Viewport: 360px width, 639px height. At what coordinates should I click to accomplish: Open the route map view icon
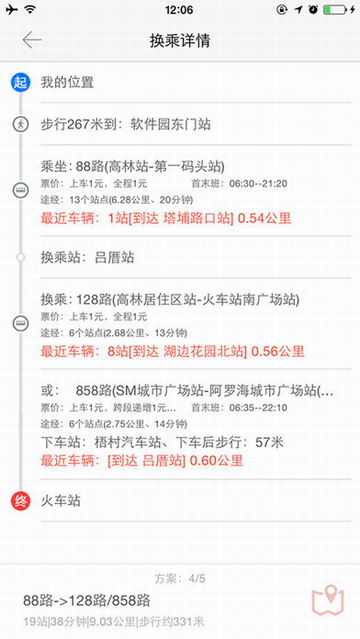328,600
